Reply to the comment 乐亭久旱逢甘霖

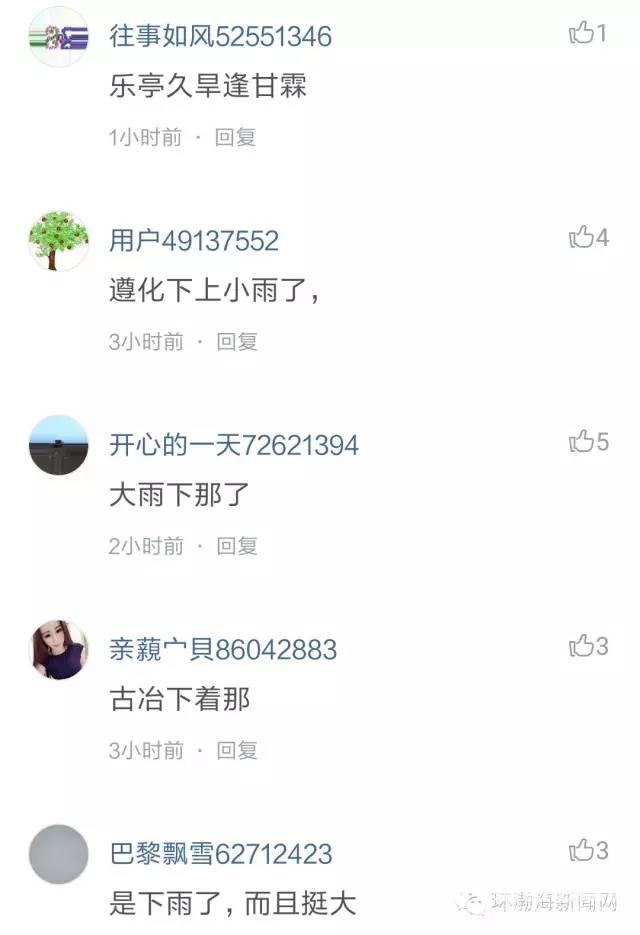click(236, 137)
